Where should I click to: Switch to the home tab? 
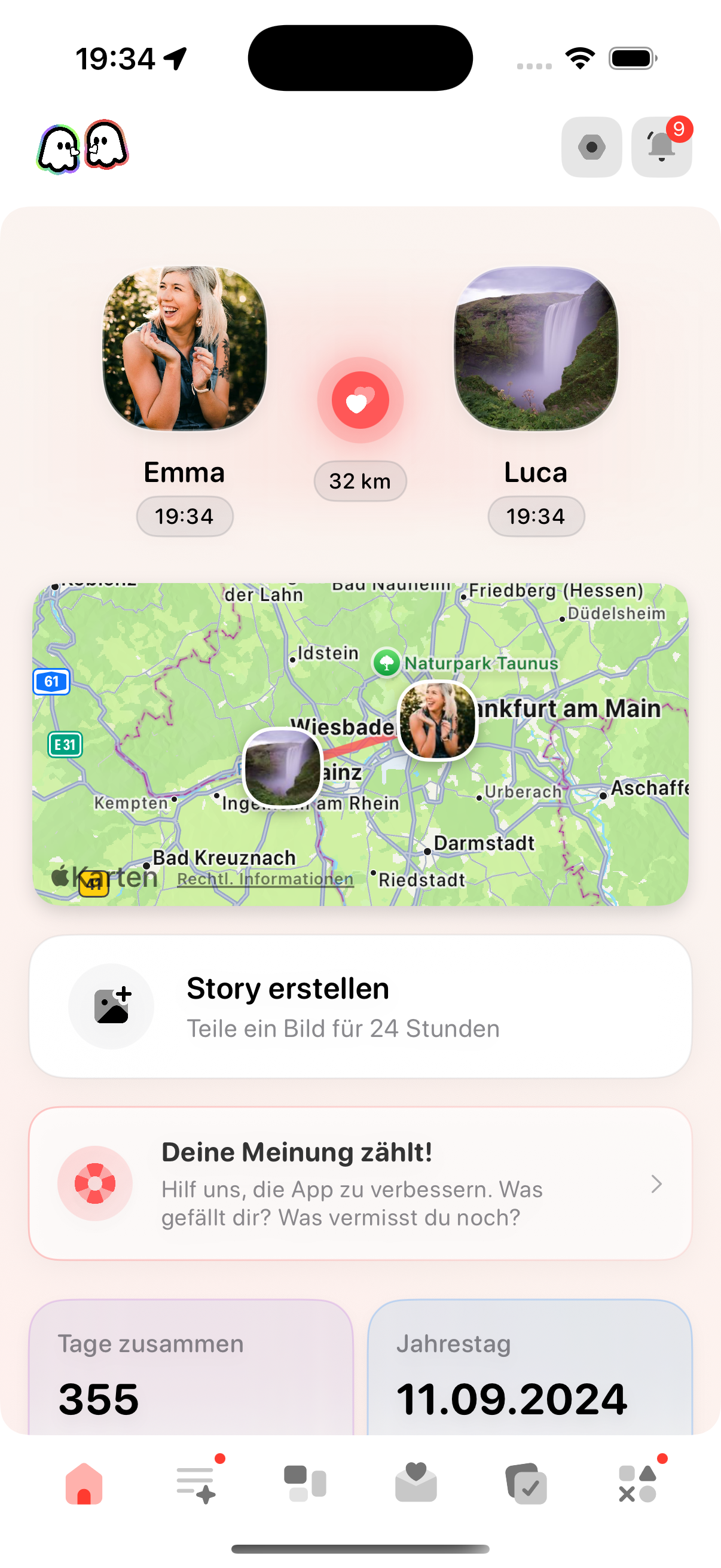84,1484
